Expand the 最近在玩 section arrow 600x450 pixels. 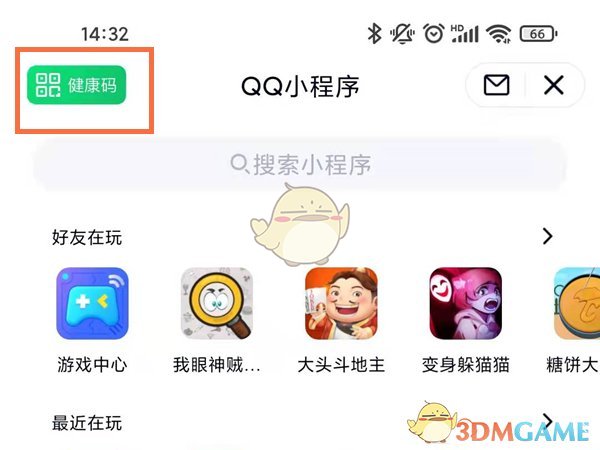pyautogui.click(x=547, y=420)
